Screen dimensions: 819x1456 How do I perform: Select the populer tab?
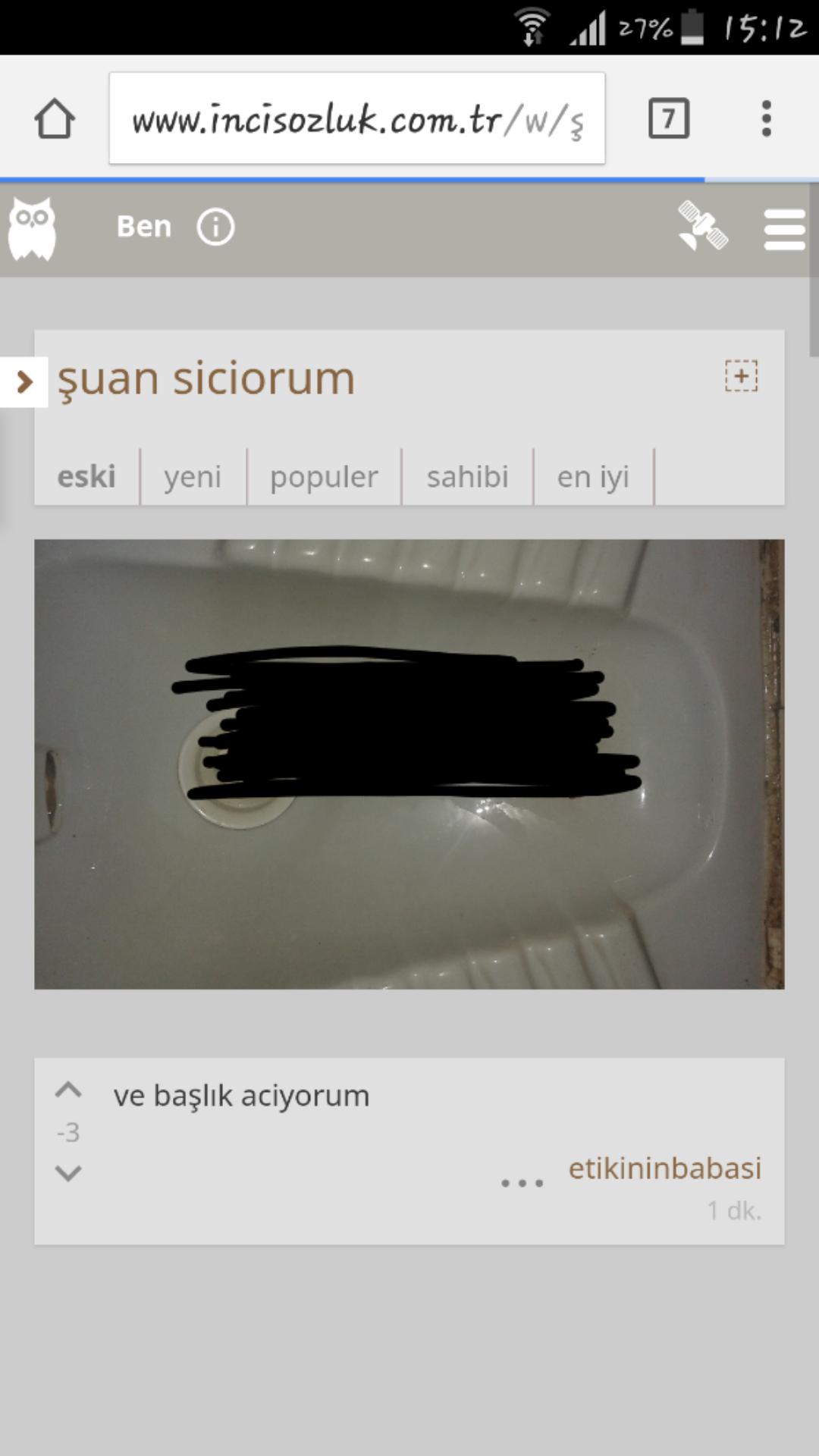pyautogui.click(x=324, y=477)
